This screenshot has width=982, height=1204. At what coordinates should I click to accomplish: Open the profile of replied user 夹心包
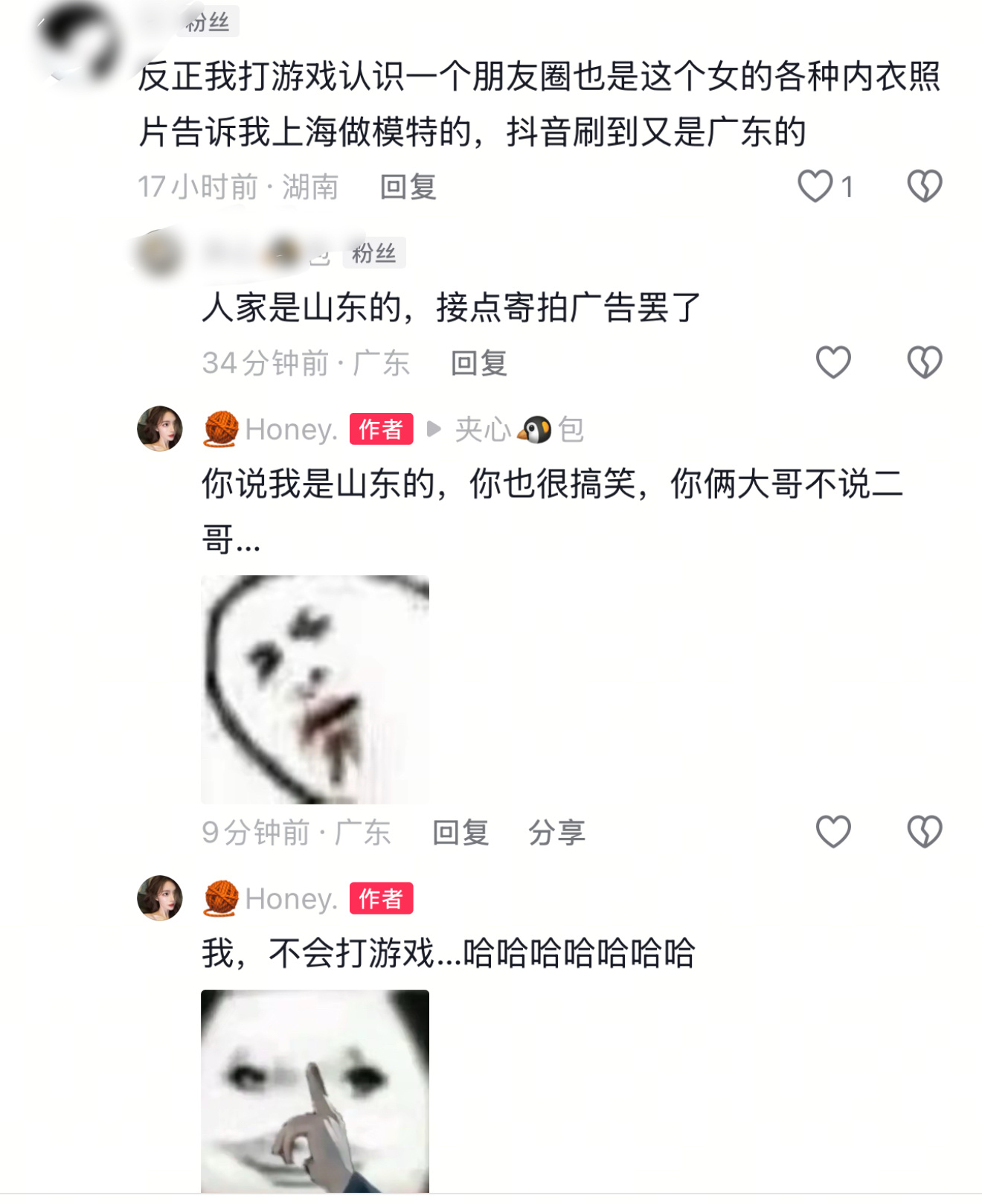[519, 429]
